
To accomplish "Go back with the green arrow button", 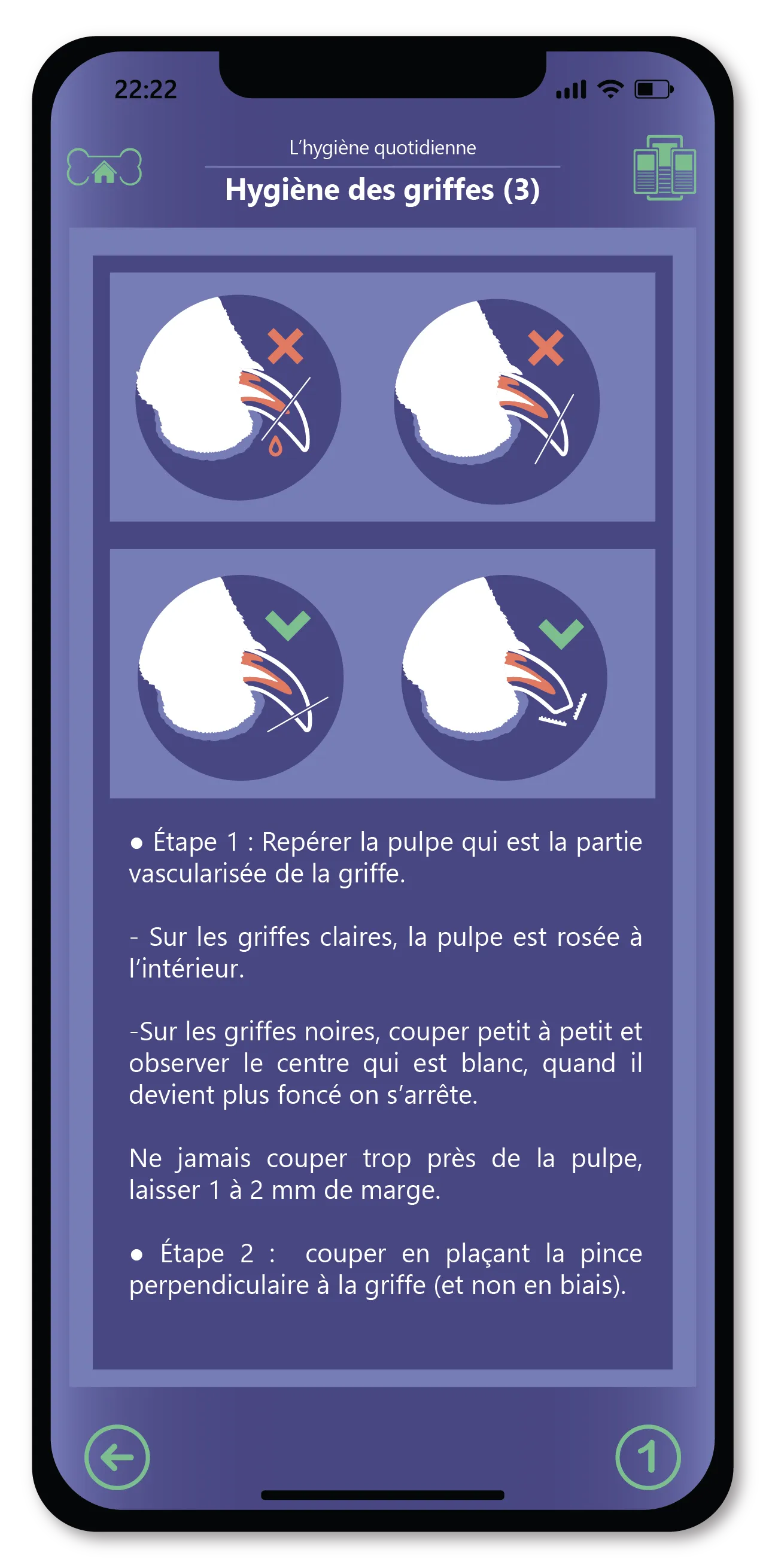I will pyautogui.click(x=117, y=1457).
